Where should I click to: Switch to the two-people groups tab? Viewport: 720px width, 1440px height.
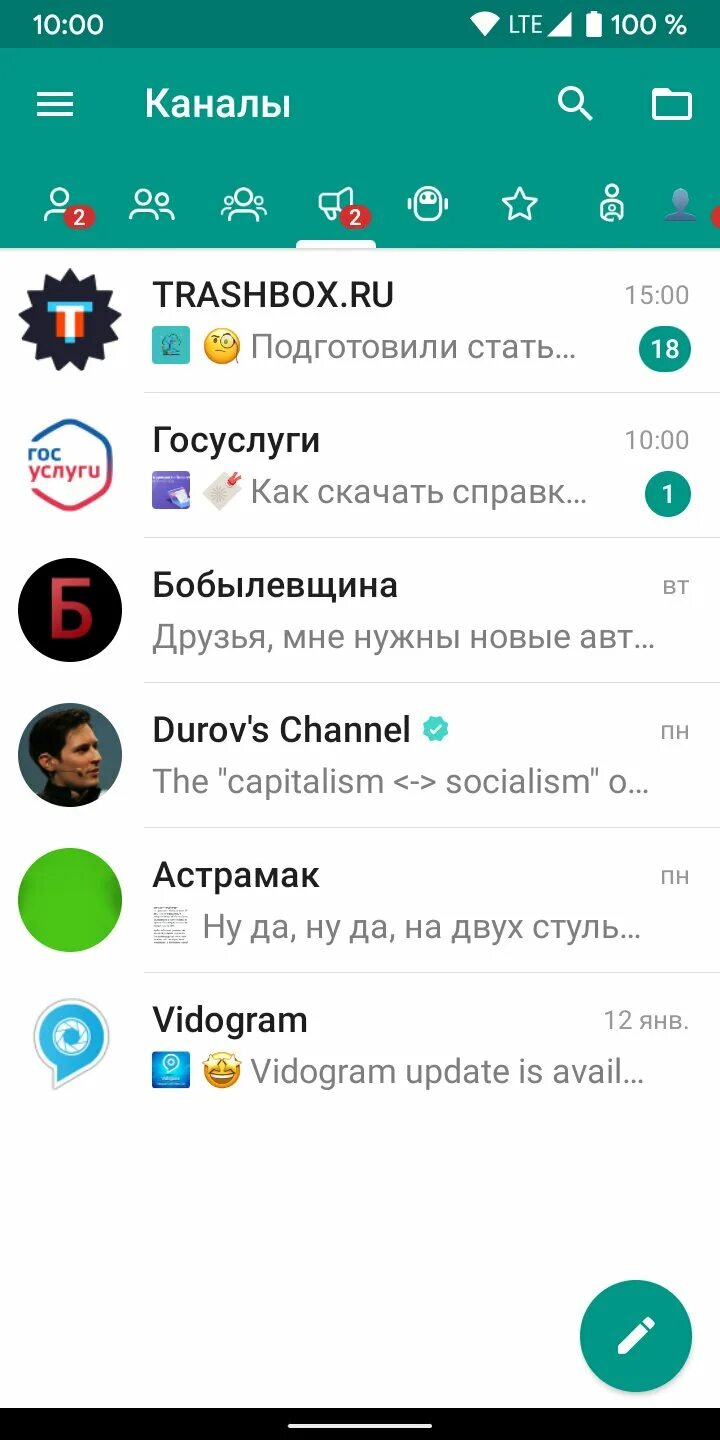tap(152, 205)
